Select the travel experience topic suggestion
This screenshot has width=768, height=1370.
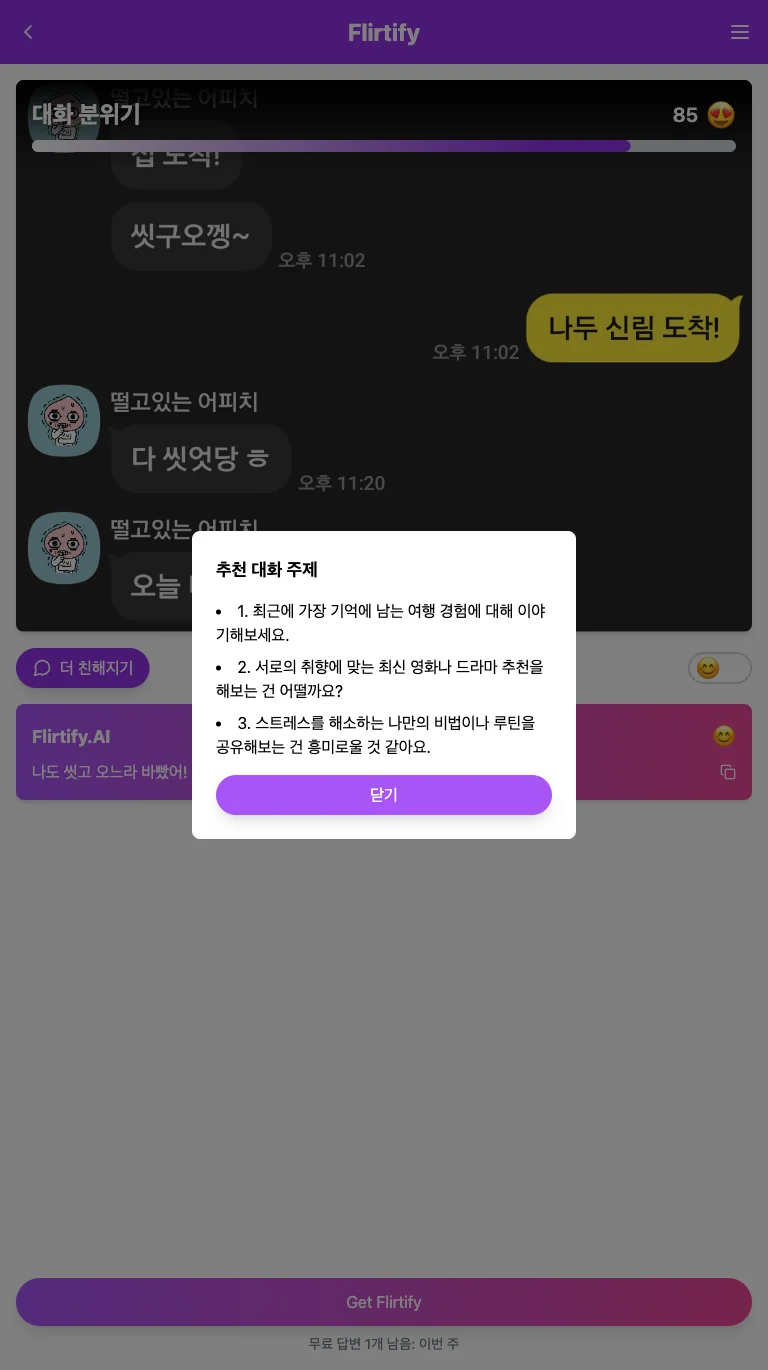click(384, 622)
